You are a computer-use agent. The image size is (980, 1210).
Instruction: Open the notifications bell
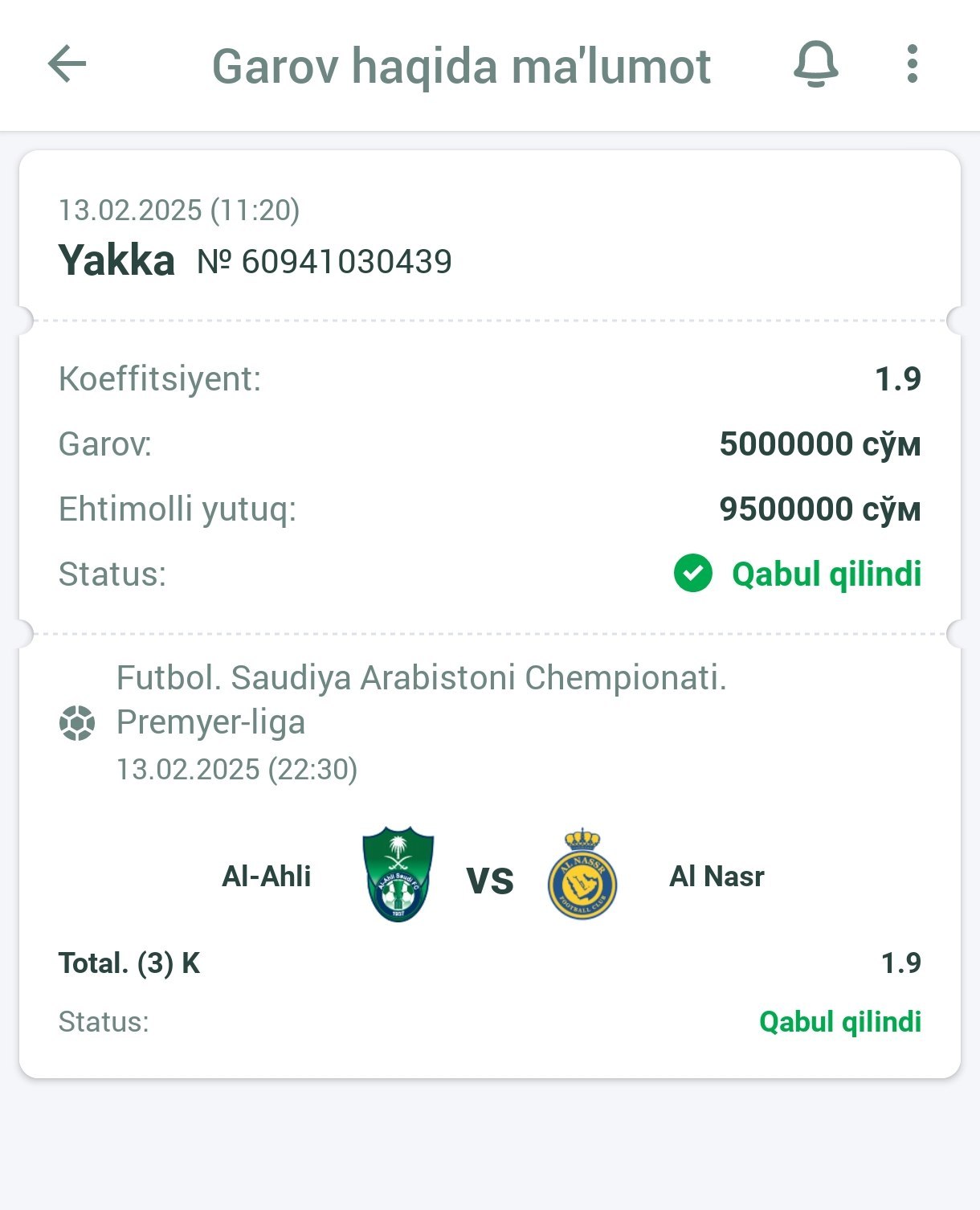click(x=815, y=64)
